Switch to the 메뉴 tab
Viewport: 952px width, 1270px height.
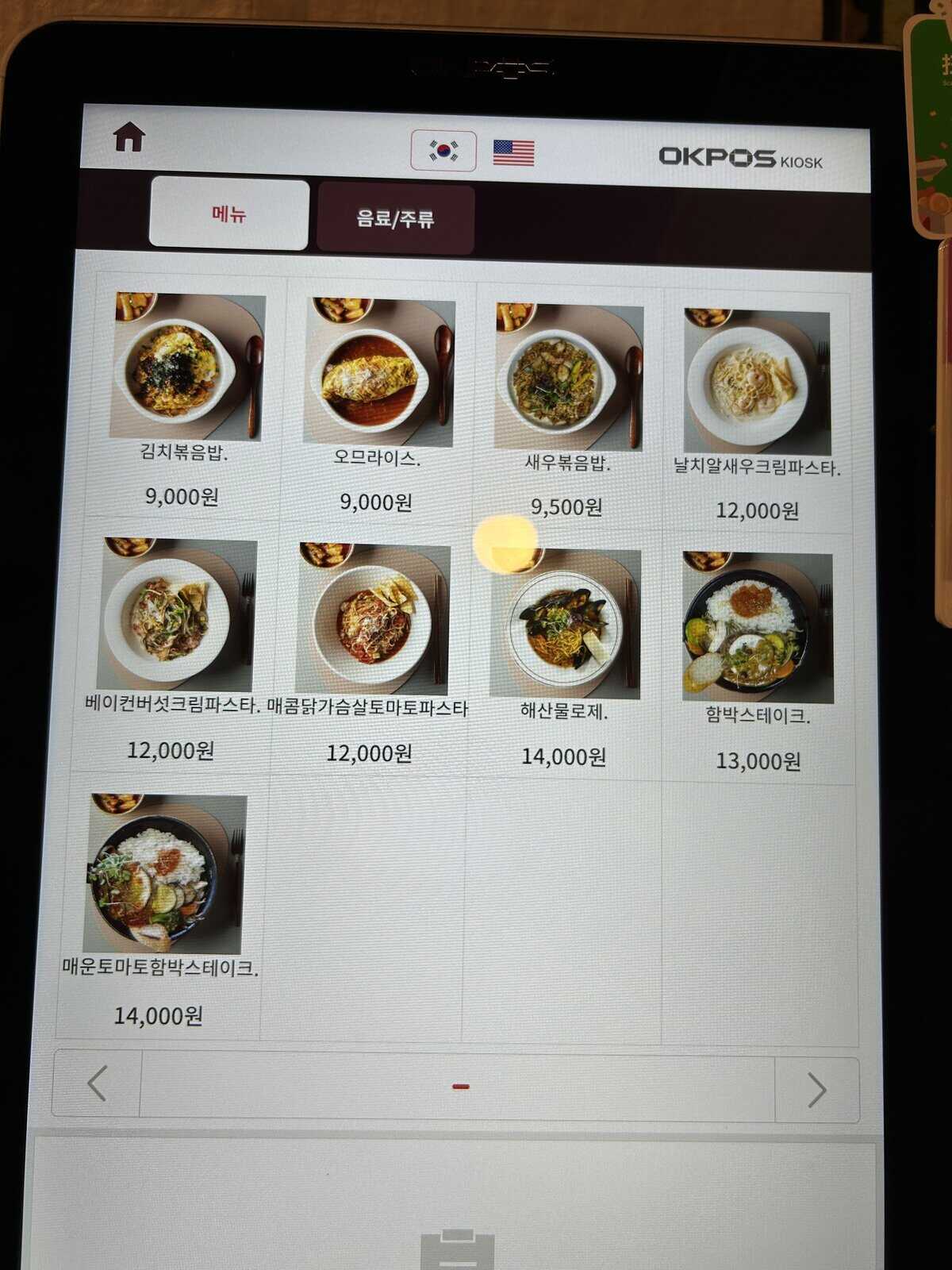coord(229,214)
